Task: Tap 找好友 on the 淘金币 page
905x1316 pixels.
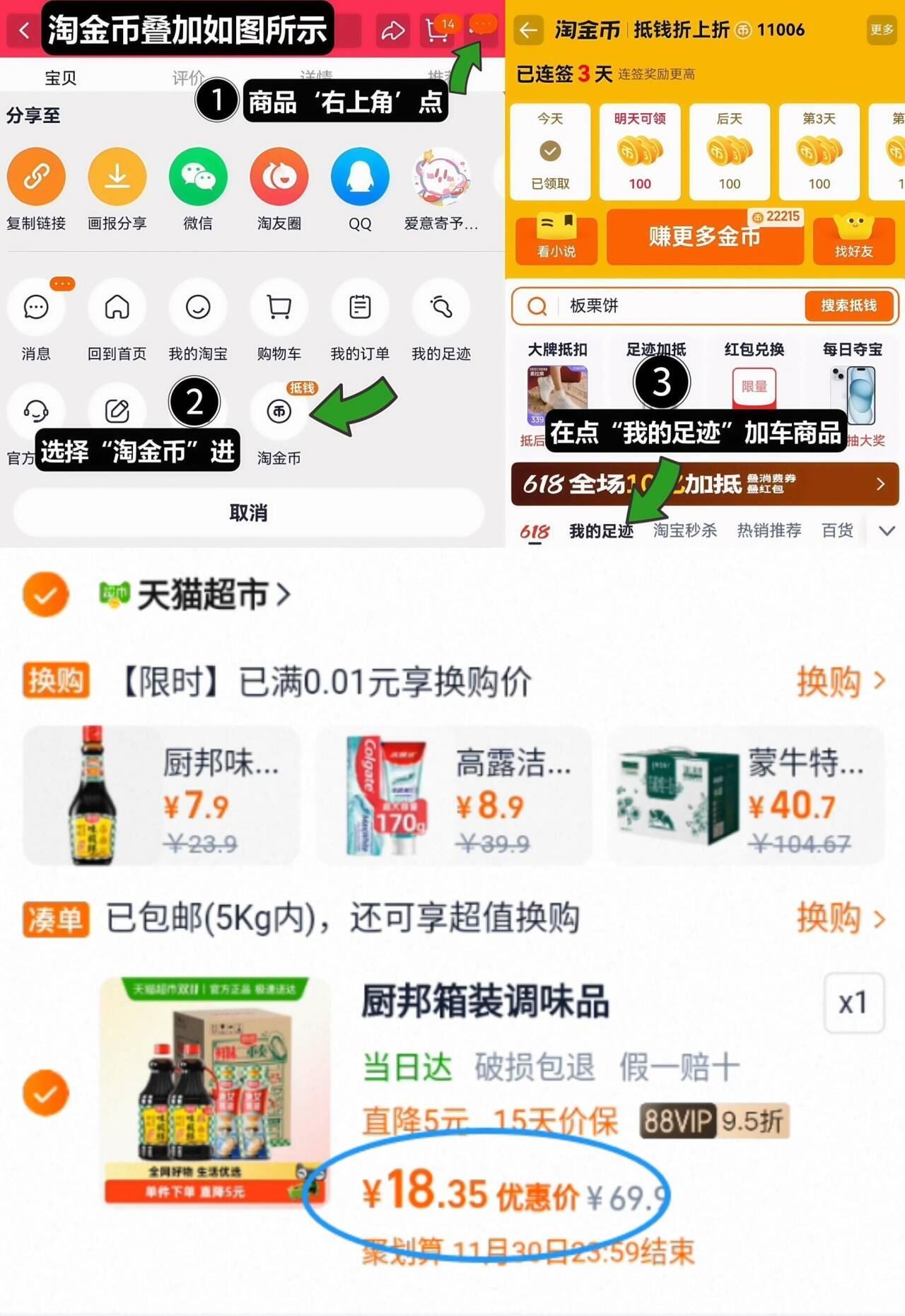Action: click(x=854, y=240)
